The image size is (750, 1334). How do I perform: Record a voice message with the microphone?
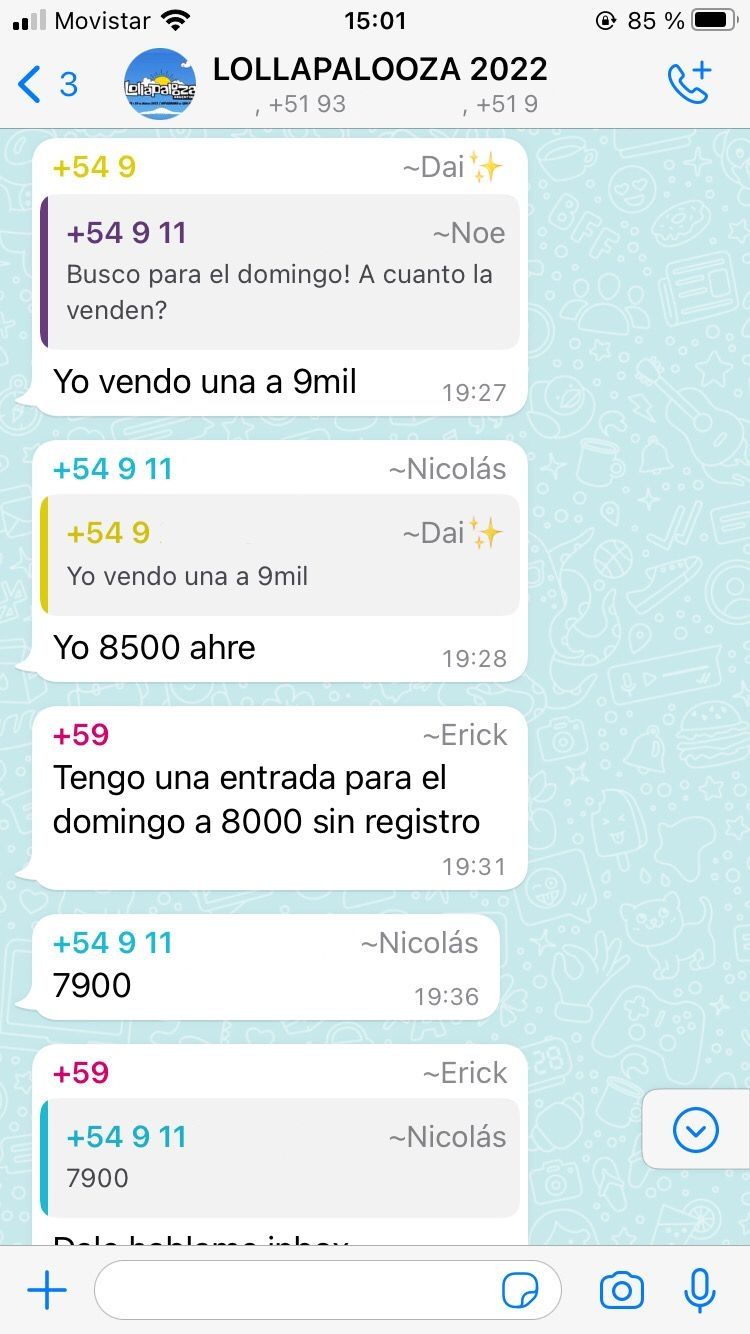tap(699, 1290)
